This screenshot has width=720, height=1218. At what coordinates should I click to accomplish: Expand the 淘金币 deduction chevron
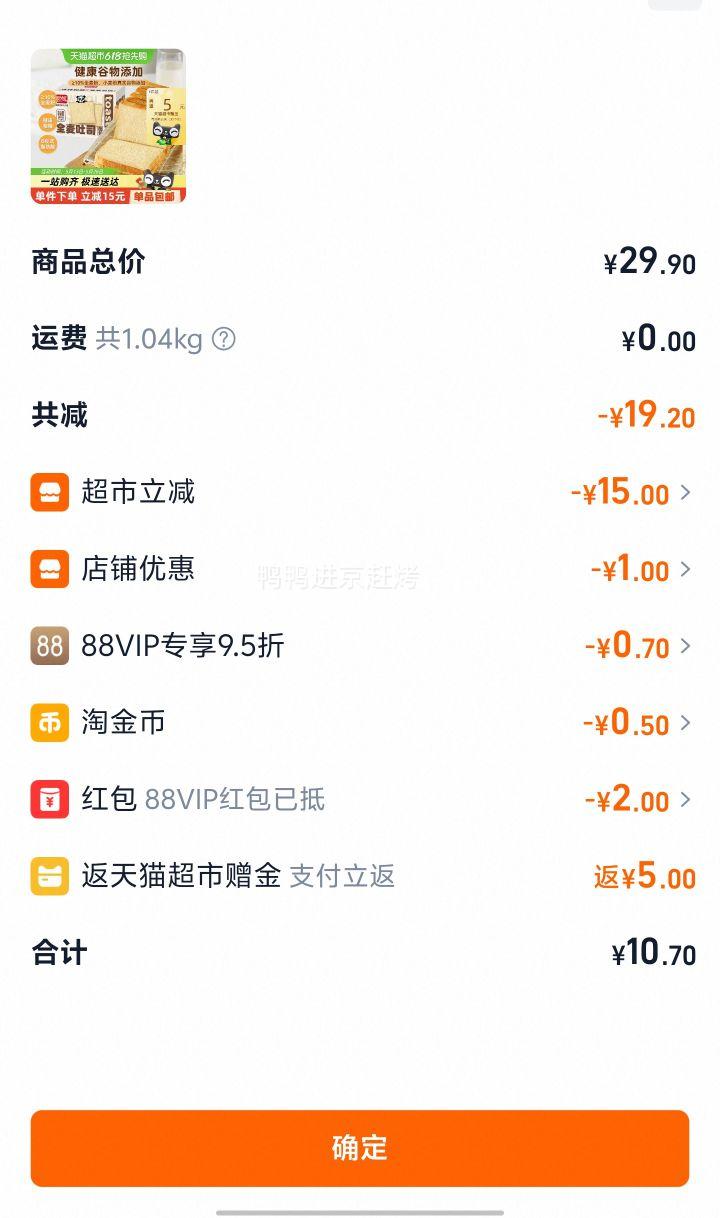click(x=688, y=723)
